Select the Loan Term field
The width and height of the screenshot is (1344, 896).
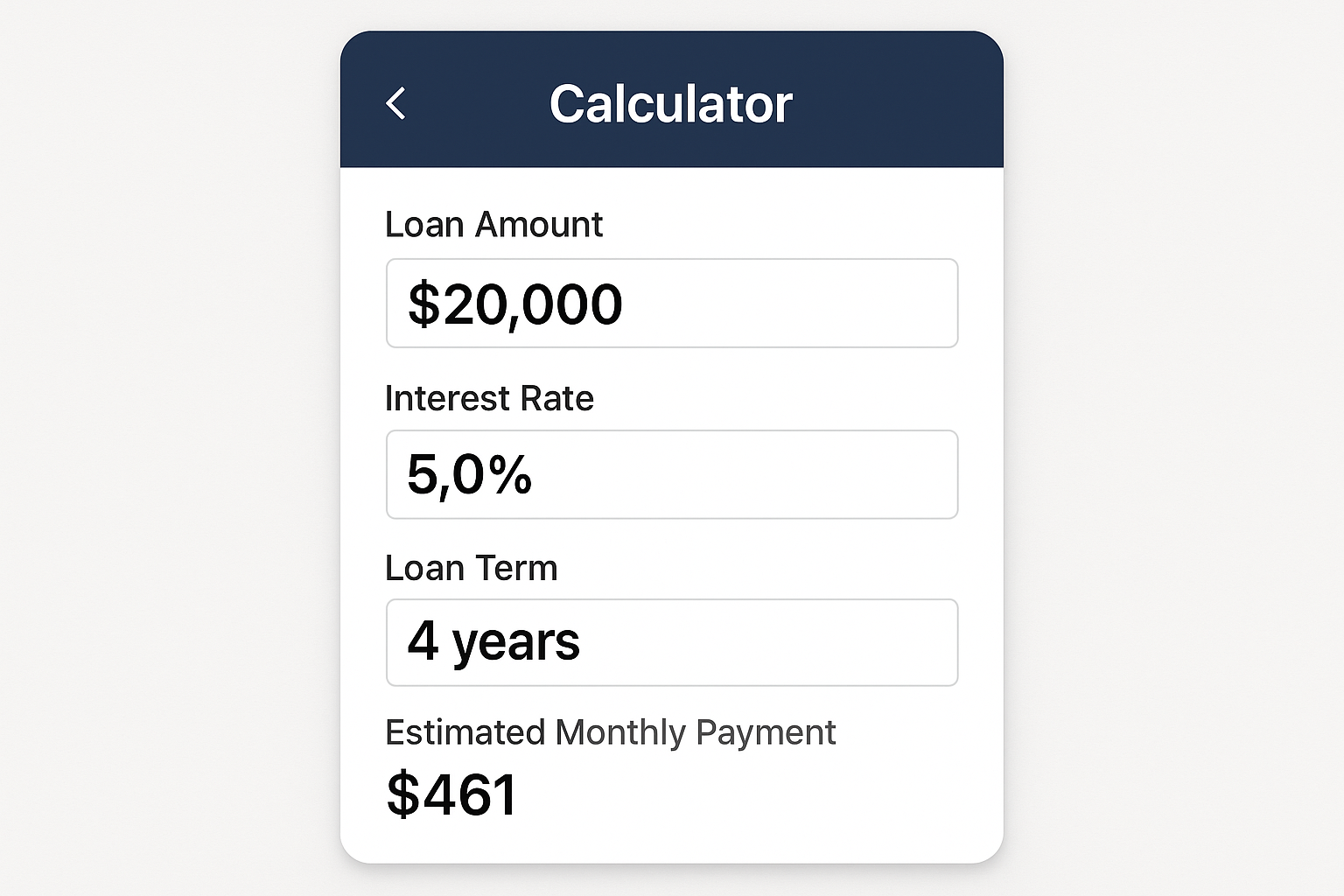point(671,642)
